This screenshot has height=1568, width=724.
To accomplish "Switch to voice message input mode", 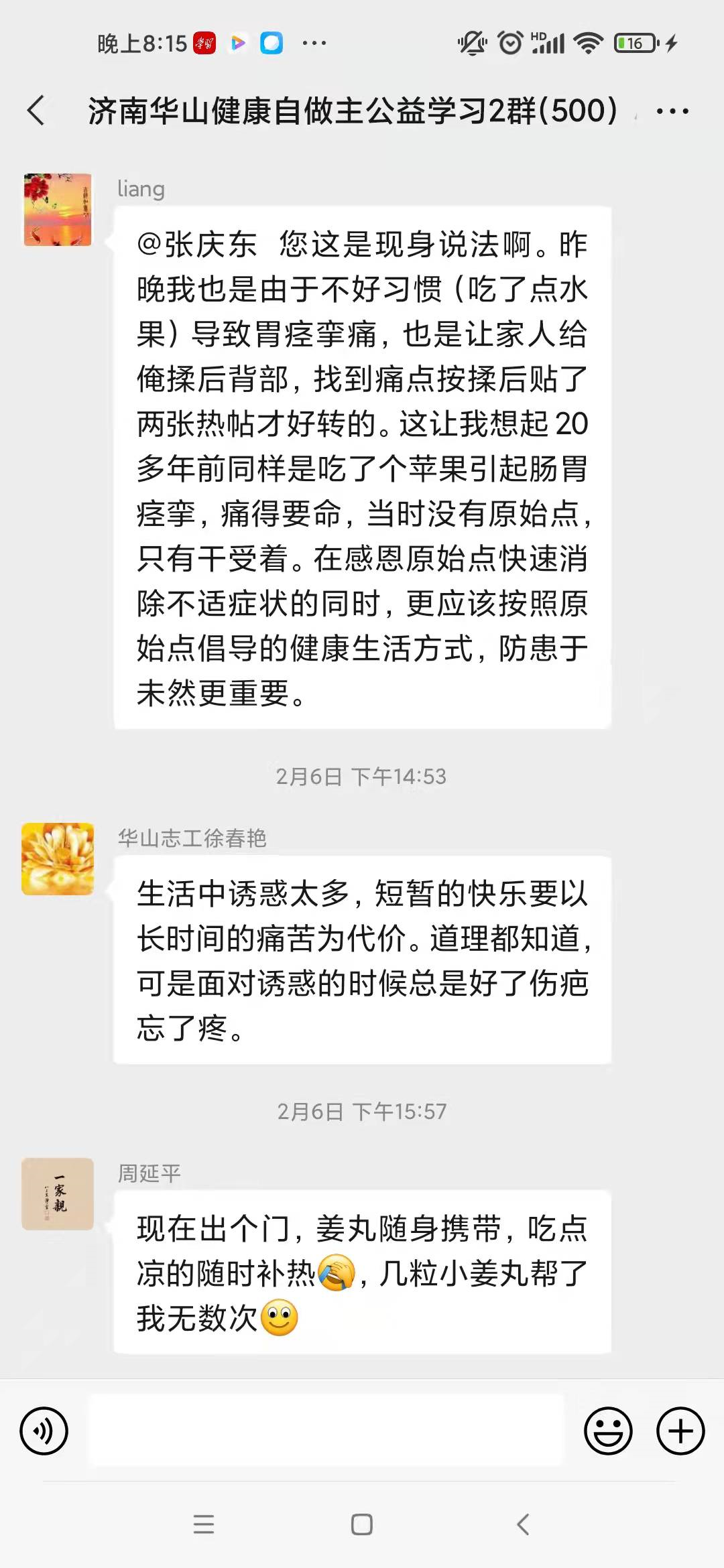I will point(44,1432).
